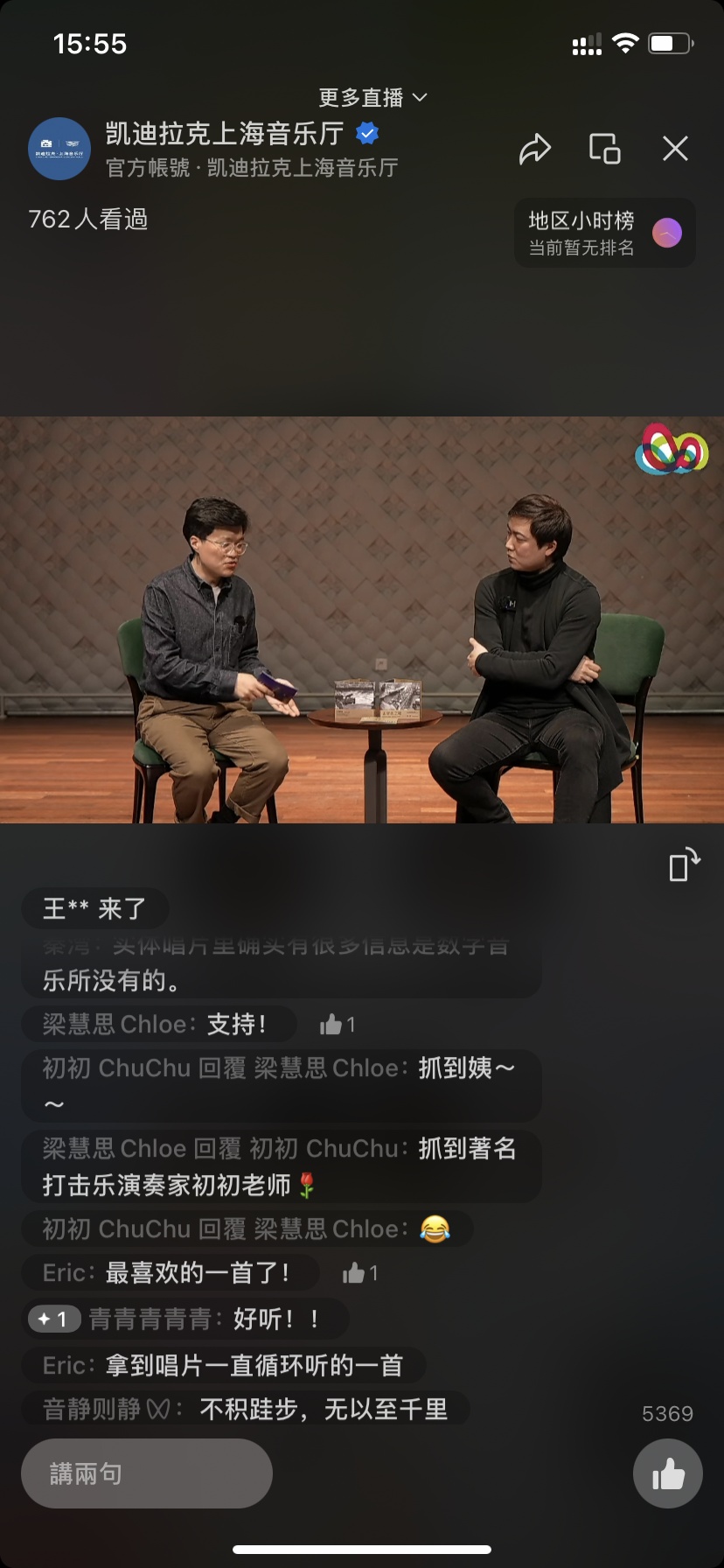
Task: Like 梁慧思 Chloe's 支持 comment
Action: tap(337, 1025)
